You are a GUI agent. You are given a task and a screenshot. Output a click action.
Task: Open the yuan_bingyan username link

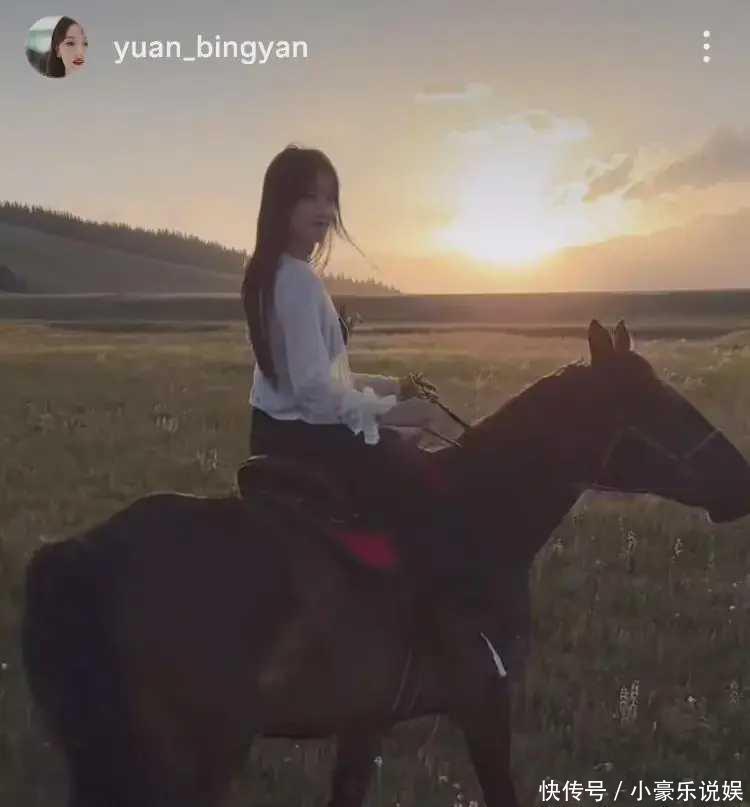(x=210, y=49)
